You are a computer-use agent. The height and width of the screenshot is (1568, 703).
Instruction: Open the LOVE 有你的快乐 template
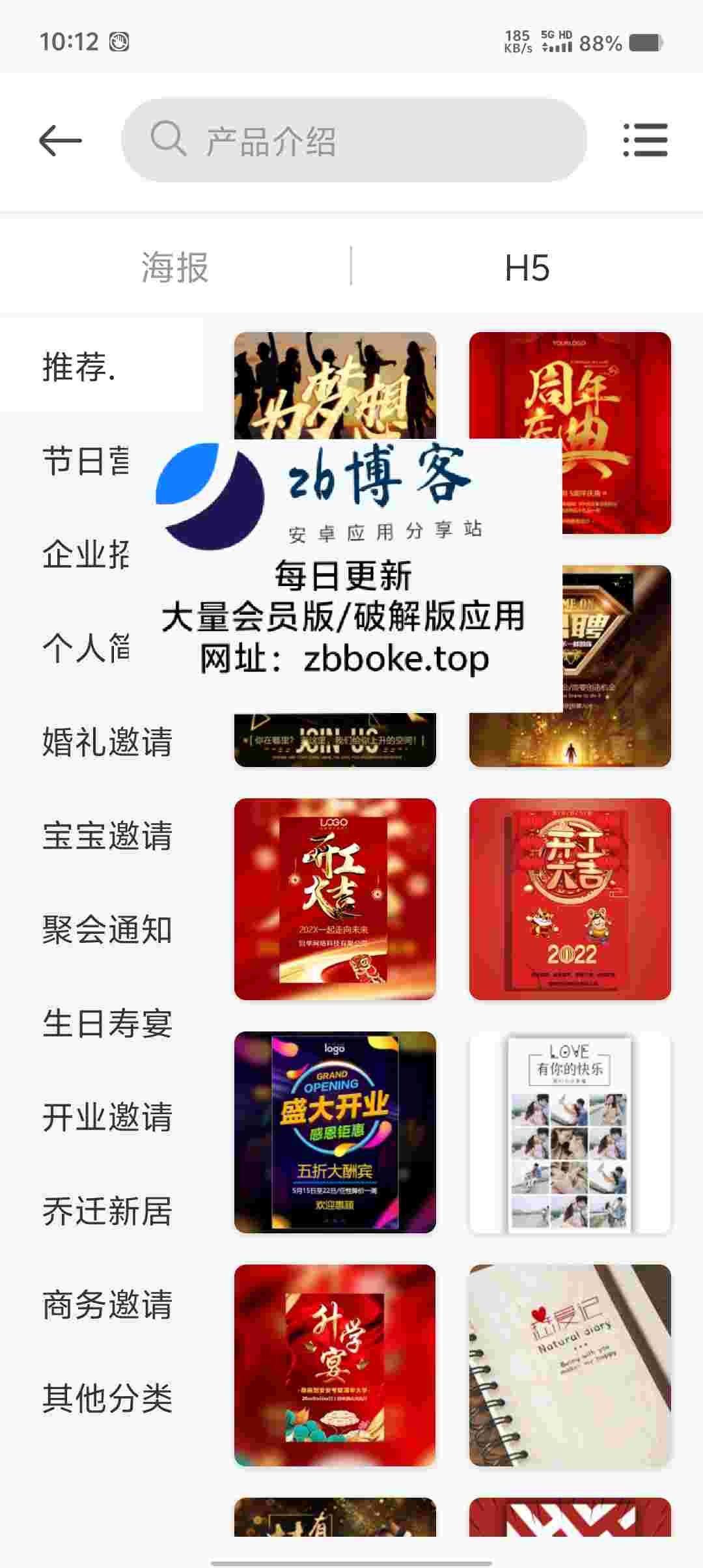[x=570, y=1132]
